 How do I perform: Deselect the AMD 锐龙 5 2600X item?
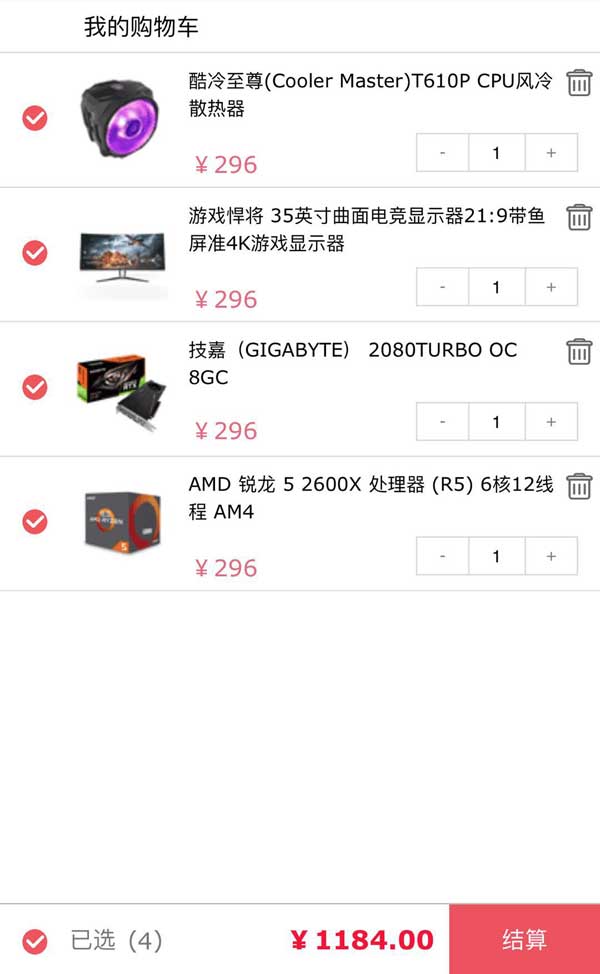click(x=35, y=521)
